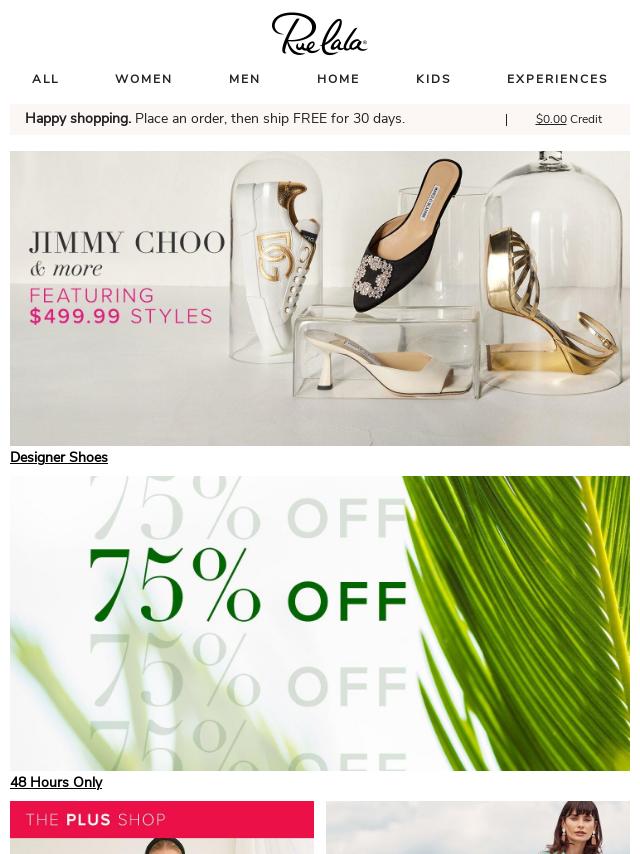This screenshot has width=640, height=854.
Task: Open The Plus Shop tile
Action: [162, 827]
